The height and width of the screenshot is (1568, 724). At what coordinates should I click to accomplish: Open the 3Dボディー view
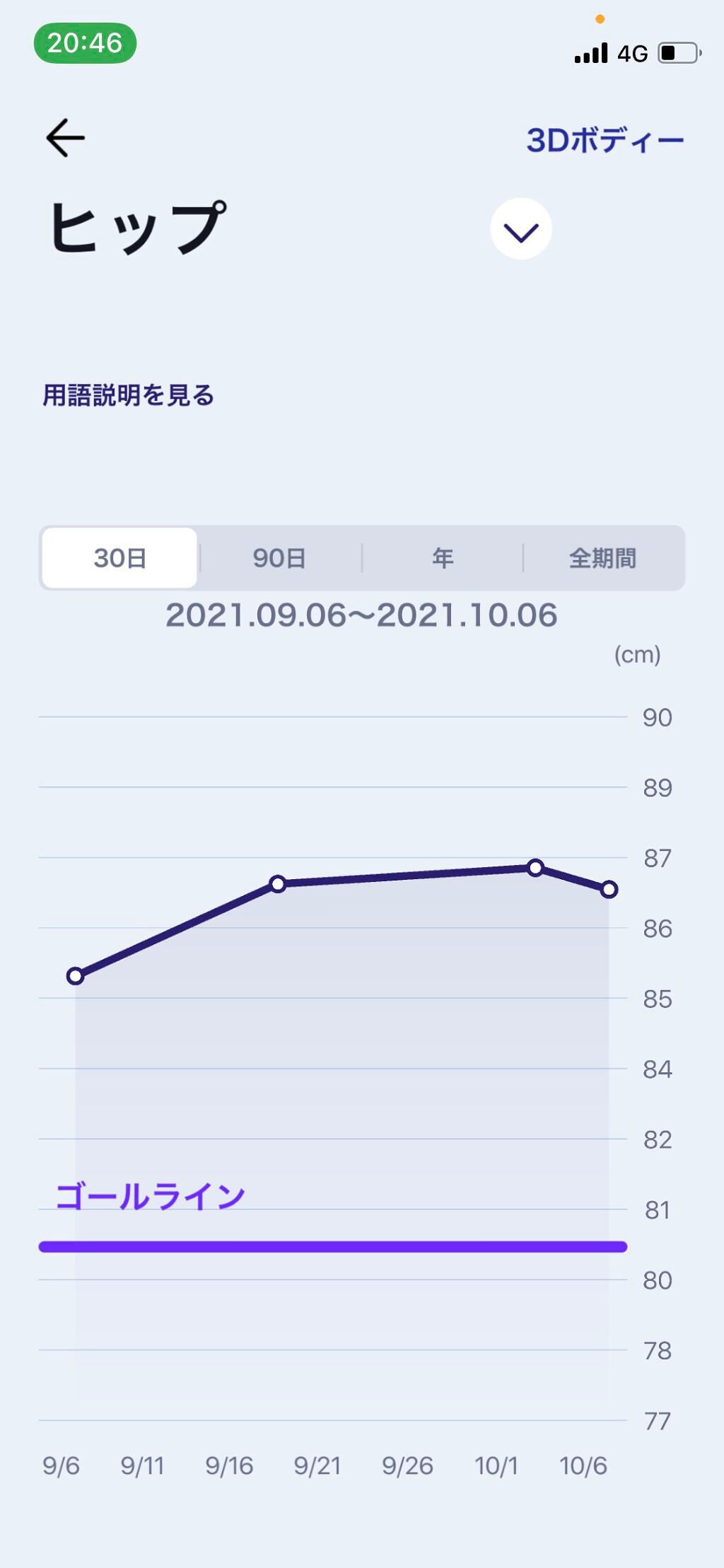[605, 140]
